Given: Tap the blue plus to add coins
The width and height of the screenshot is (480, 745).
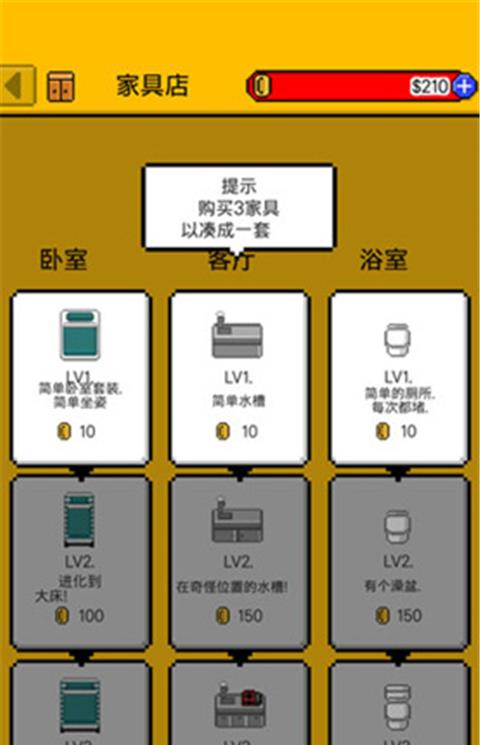Looking at the screenshot, I should pos(464,86).
